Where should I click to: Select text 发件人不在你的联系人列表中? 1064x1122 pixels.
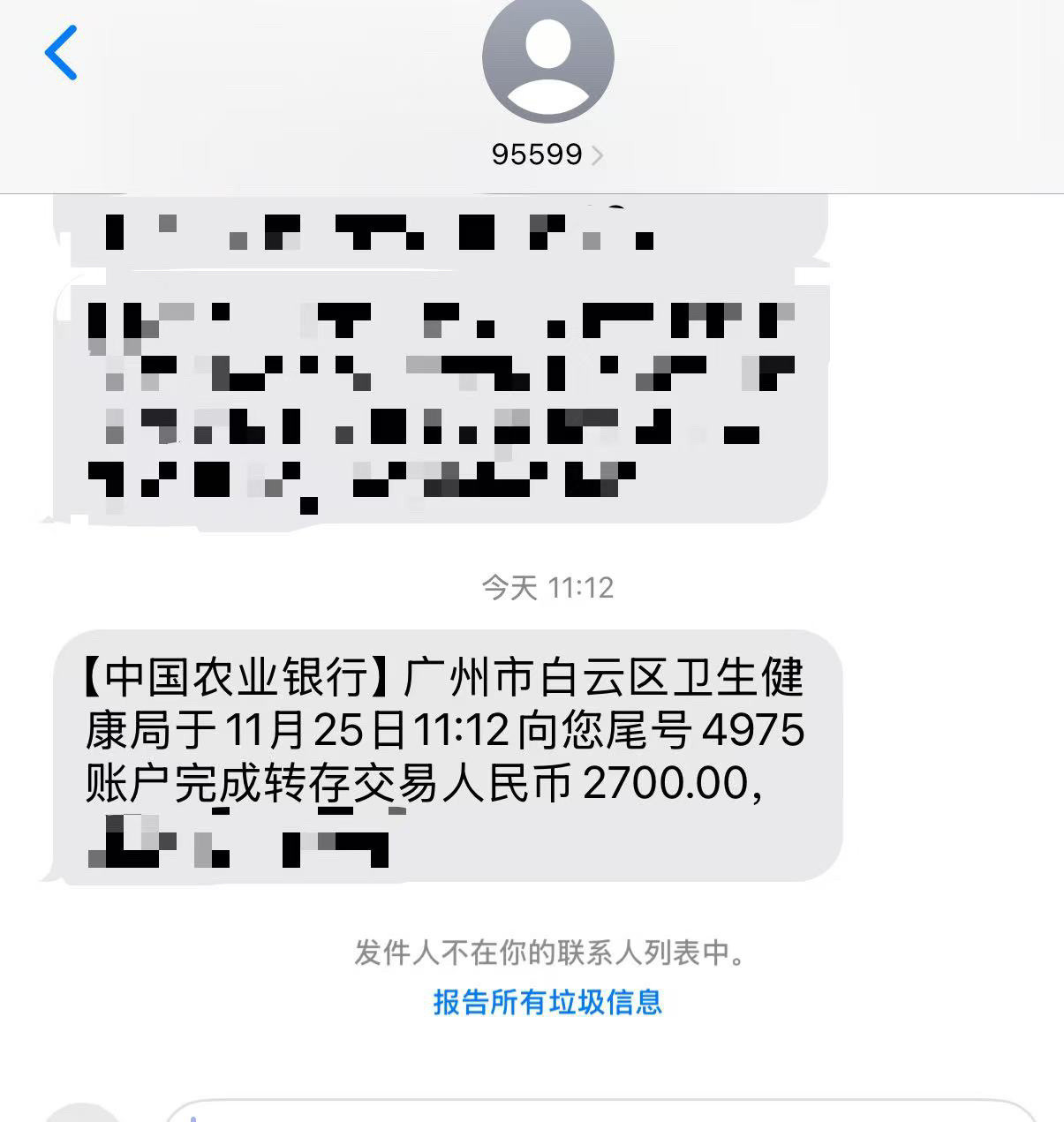(x=549, y=952)
